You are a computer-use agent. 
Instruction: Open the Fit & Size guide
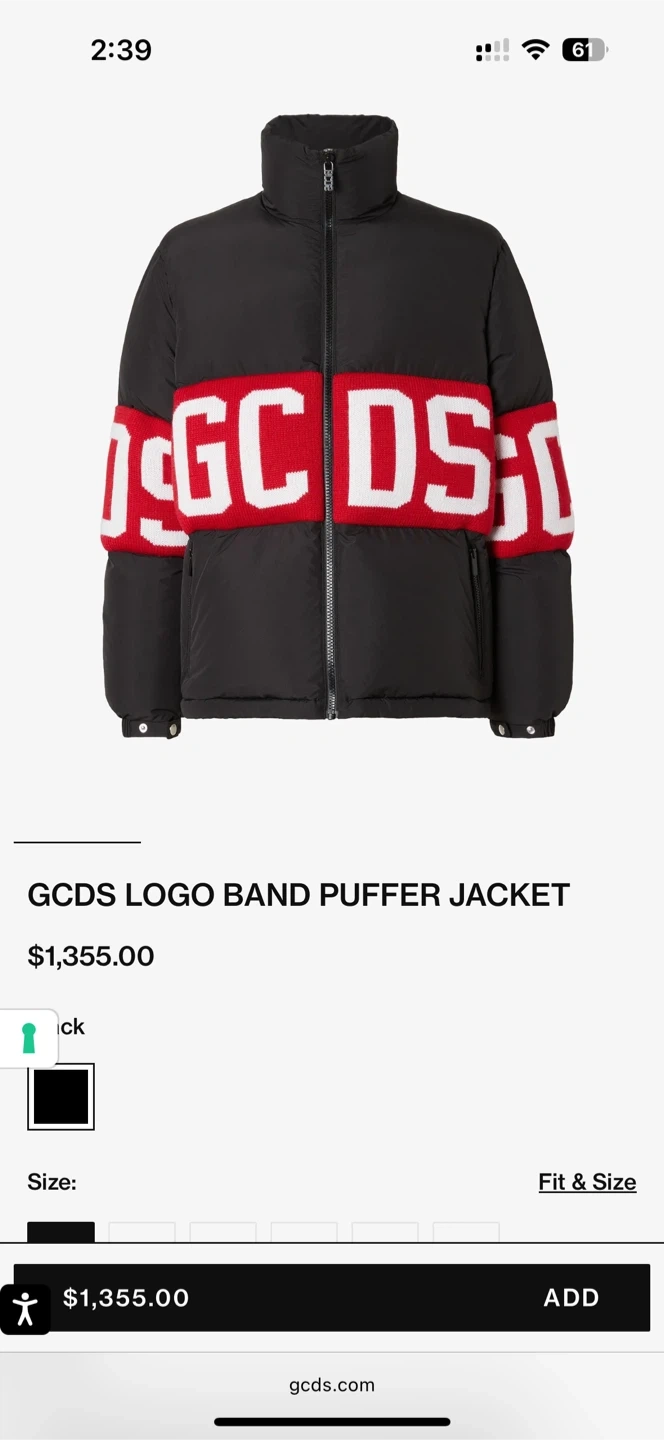tap(587, 1182)
